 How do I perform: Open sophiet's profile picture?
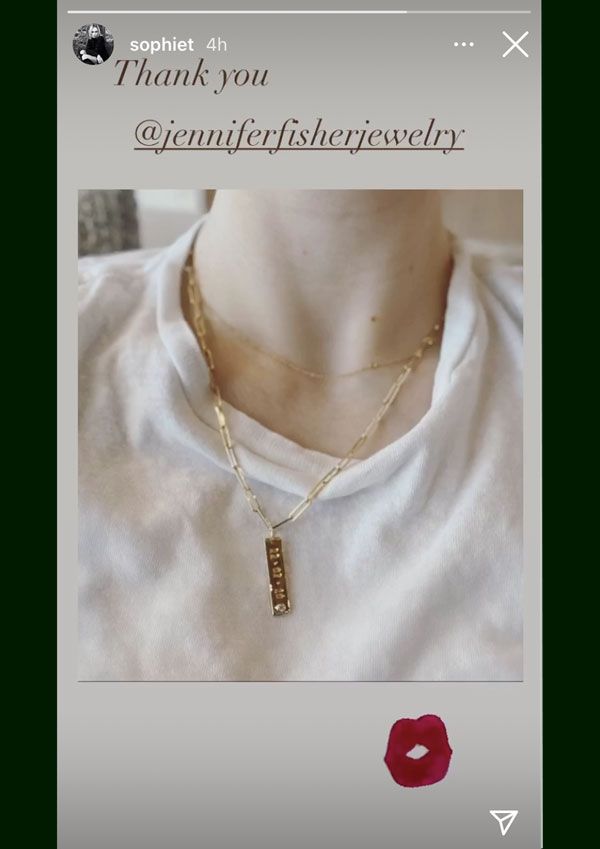pyautogui.click(x=93, y=44)
